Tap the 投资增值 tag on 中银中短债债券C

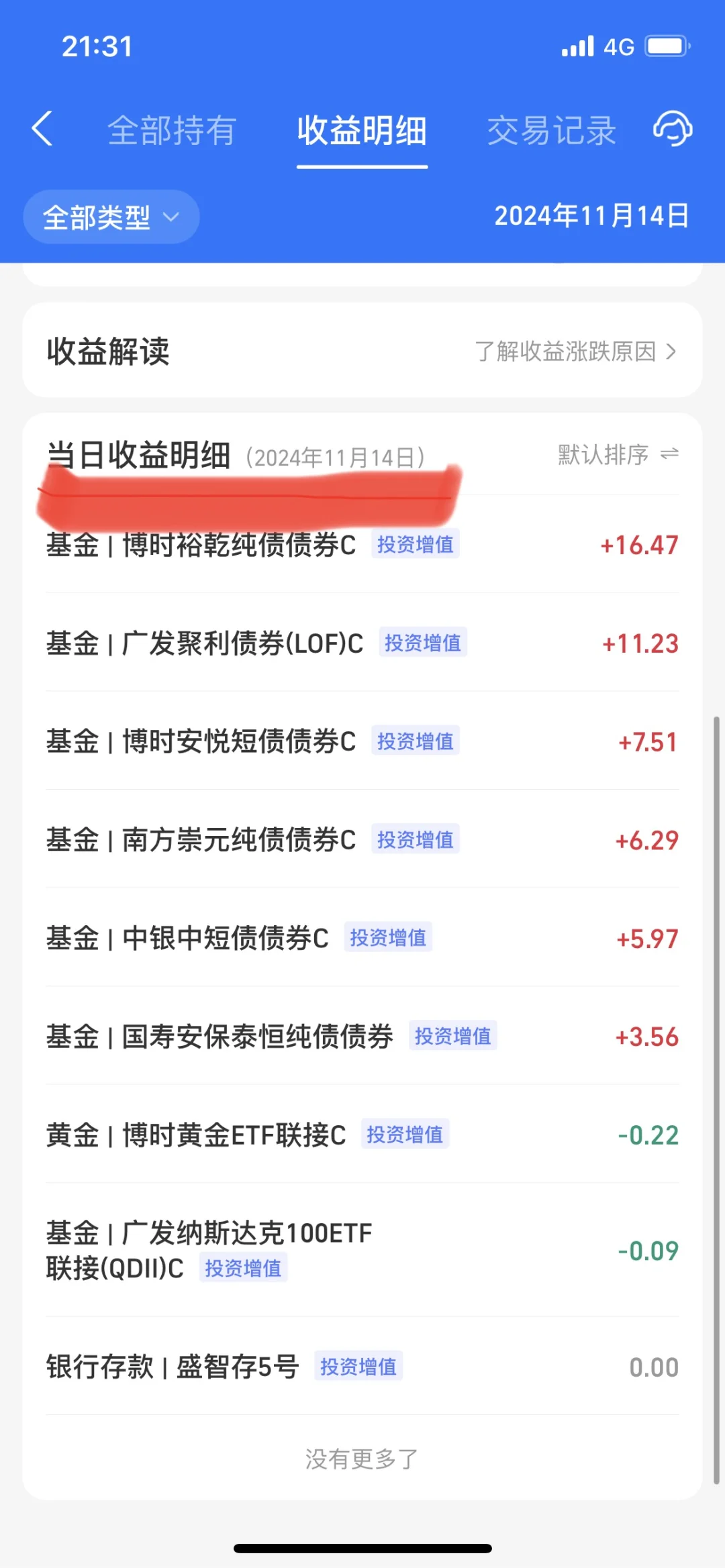387,939
